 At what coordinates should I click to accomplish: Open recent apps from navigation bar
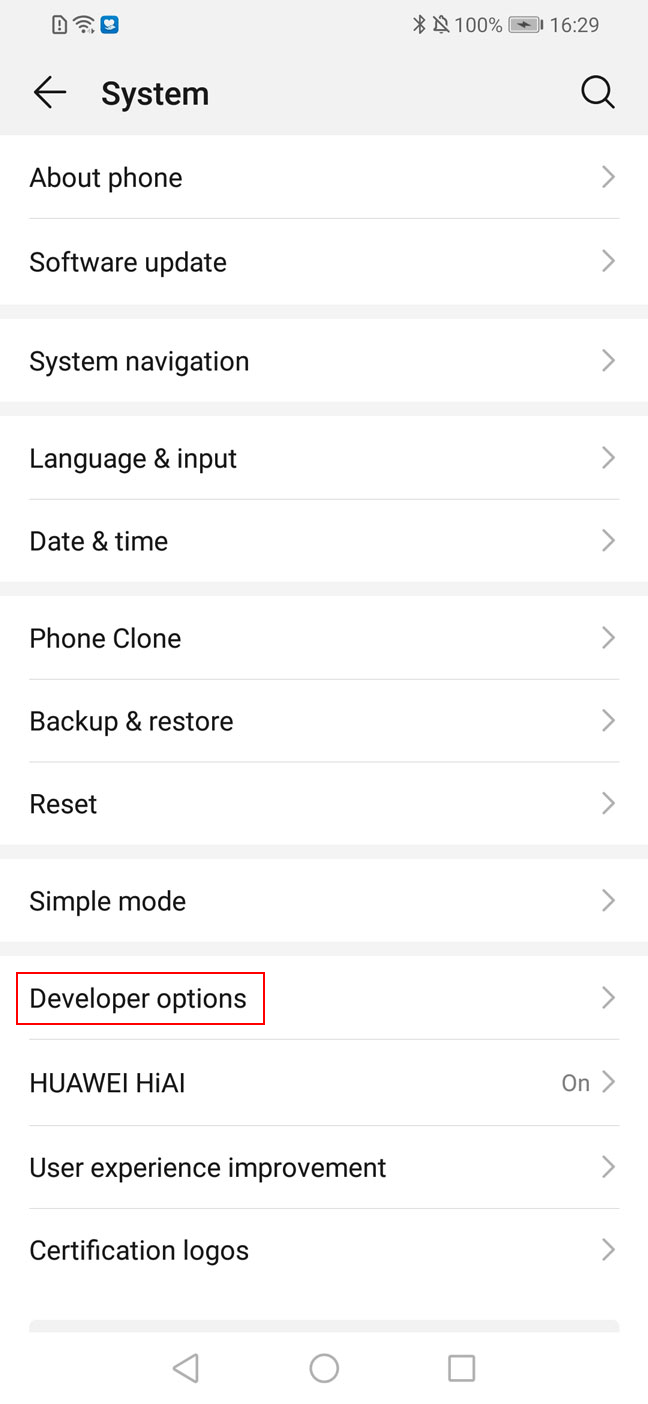click(461, 1368)
